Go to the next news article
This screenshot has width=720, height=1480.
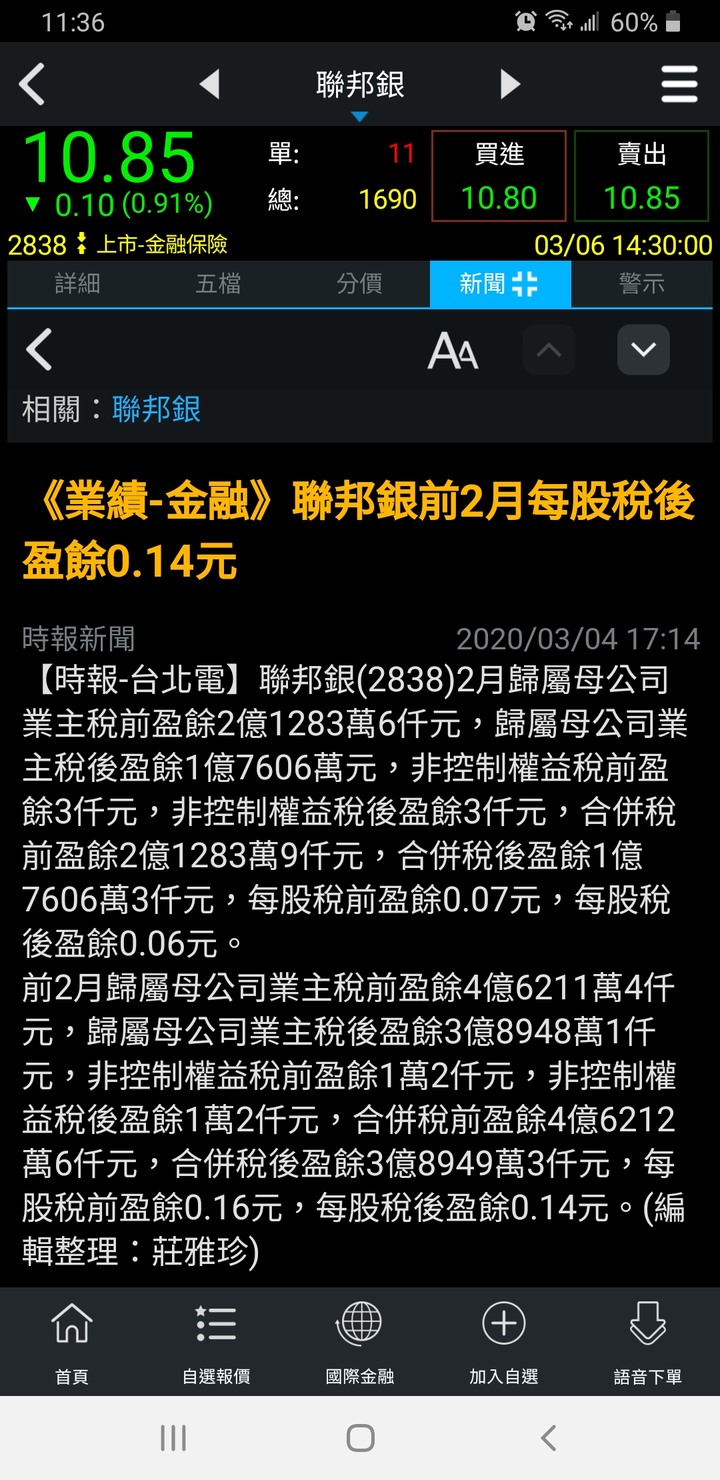tap(643, 350)
